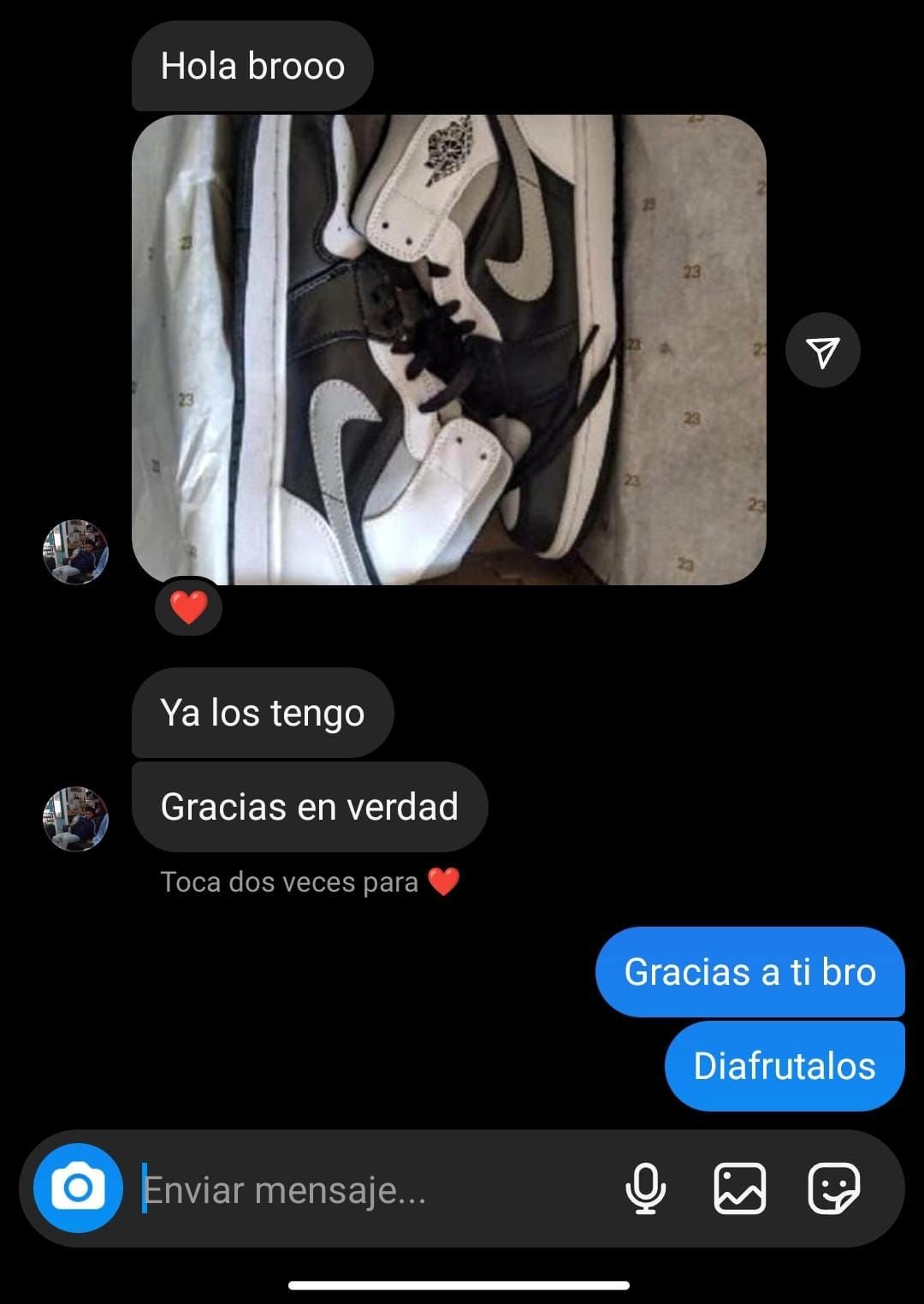Open the camera from the message bar
The width and height of the screenshot is (924, 1304).
[x=78, y=1188]
